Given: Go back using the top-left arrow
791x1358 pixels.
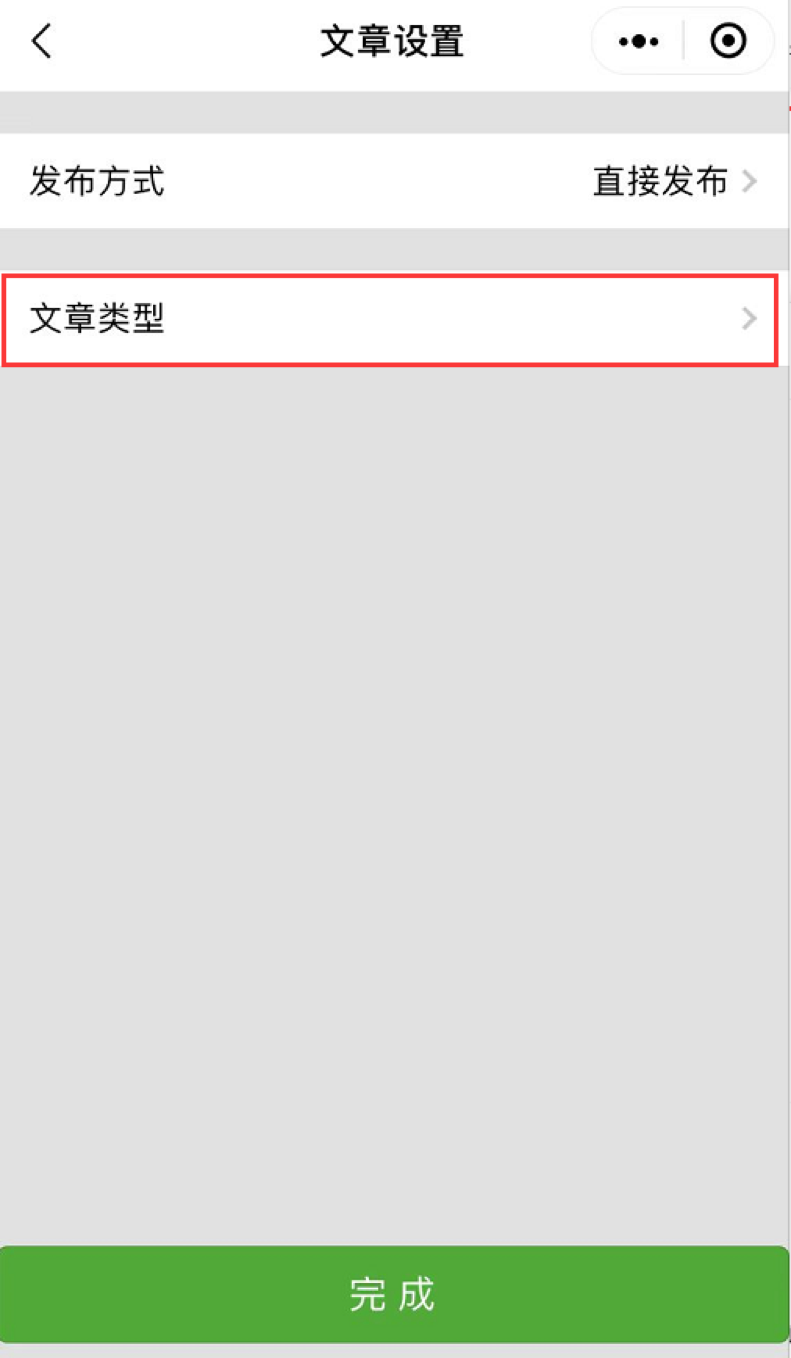Looking at the screenshot, I should coord(41,42).
